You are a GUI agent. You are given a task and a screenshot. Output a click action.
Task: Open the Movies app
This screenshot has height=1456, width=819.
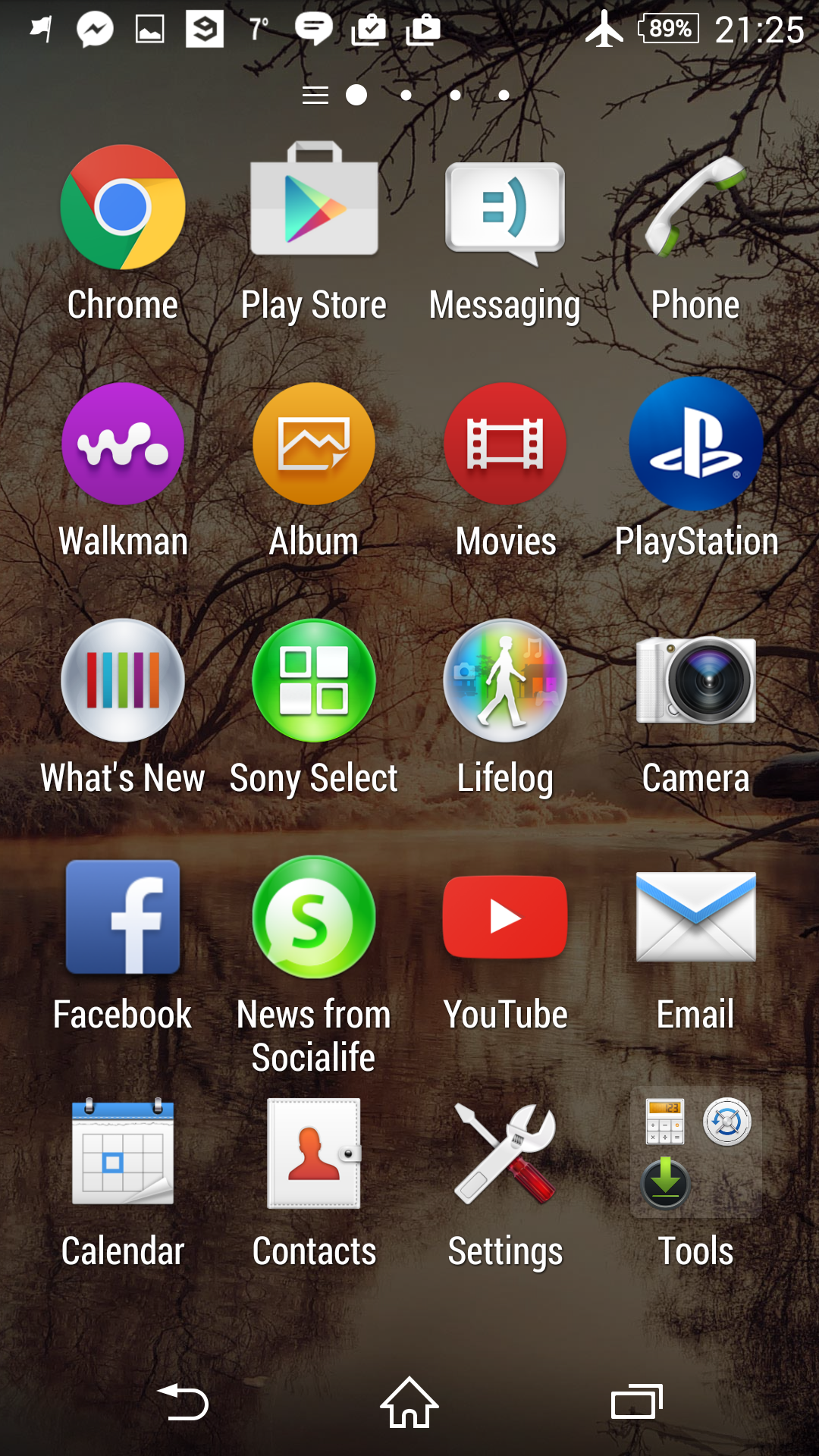pyautogui.click(x=505, y=444)
